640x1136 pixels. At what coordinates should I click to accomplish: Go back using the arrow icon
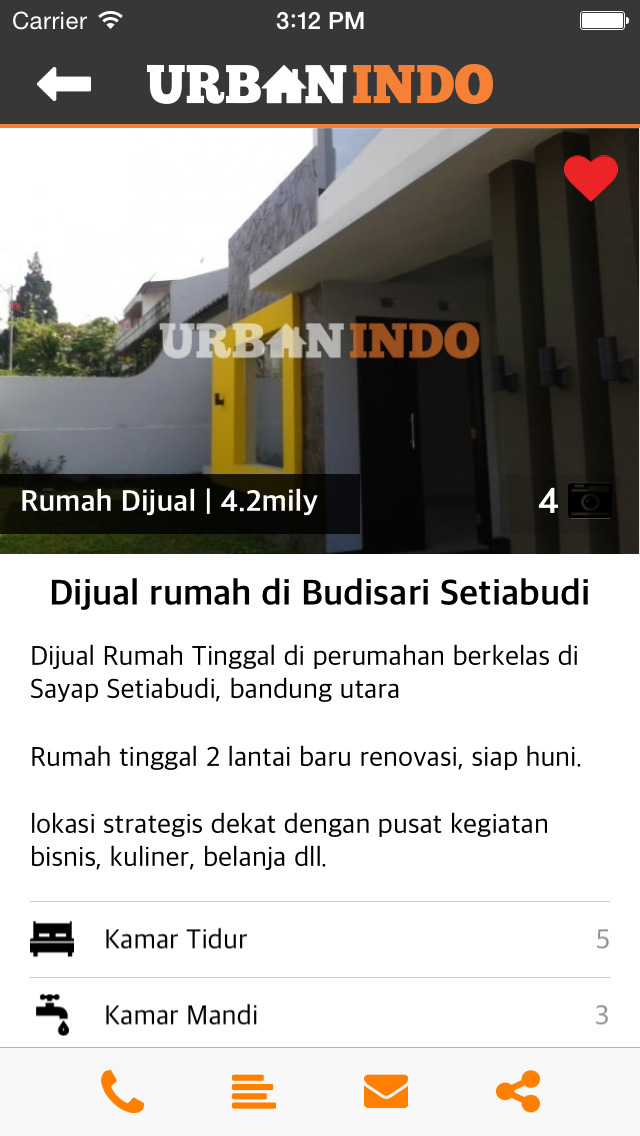pos(64,84)
